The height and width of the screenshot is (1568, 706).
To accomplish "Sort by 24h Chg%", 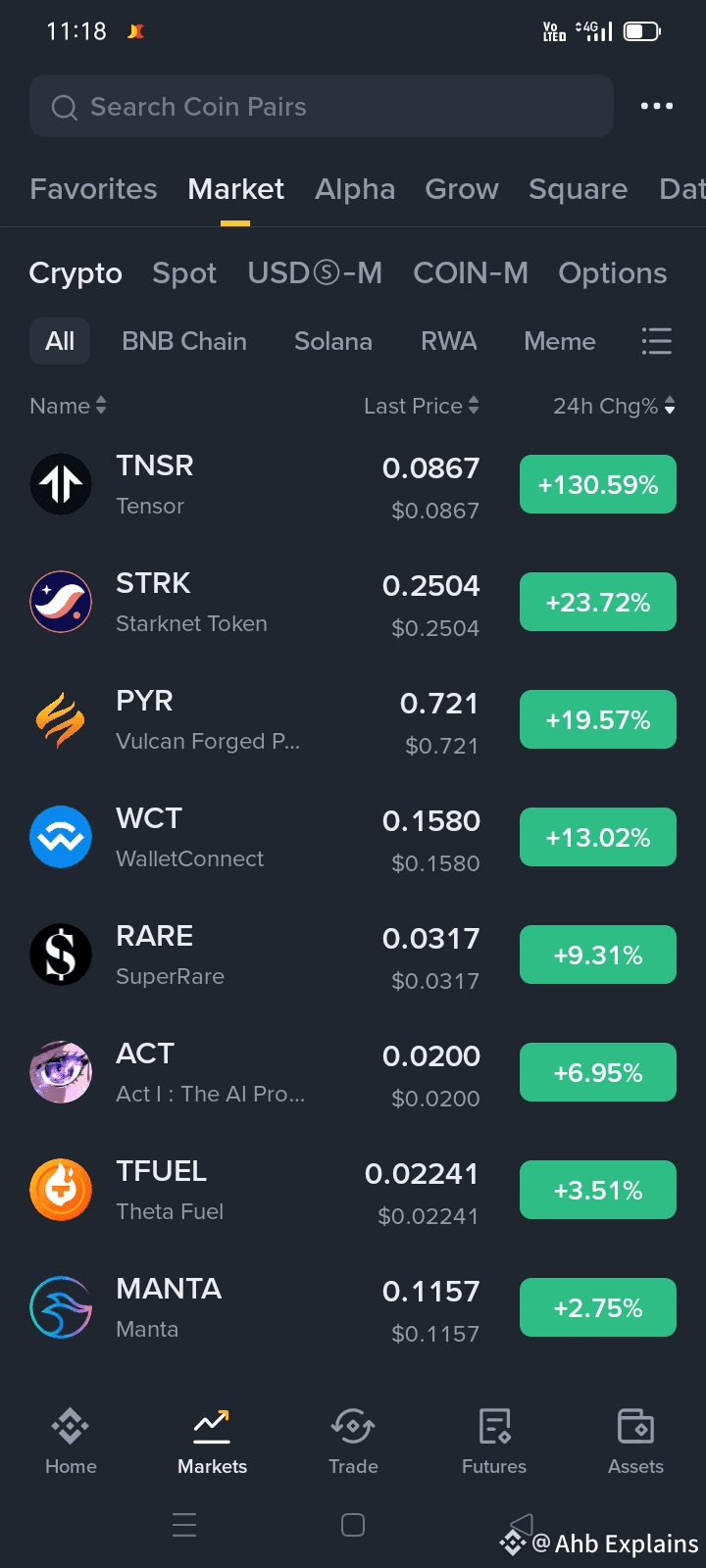I will pos(614,406).
